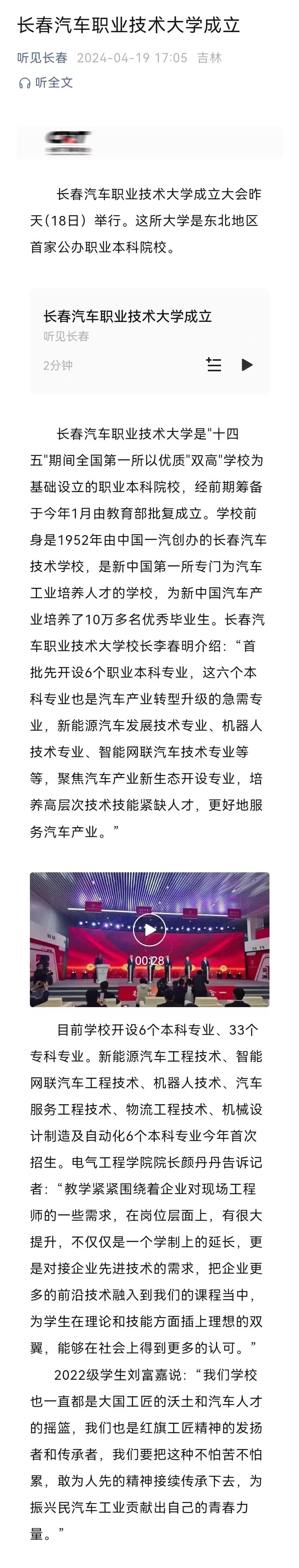Tap 听全文 to listen to the full article
This screenshot has width=299, height=1568.
pos(46,83)
